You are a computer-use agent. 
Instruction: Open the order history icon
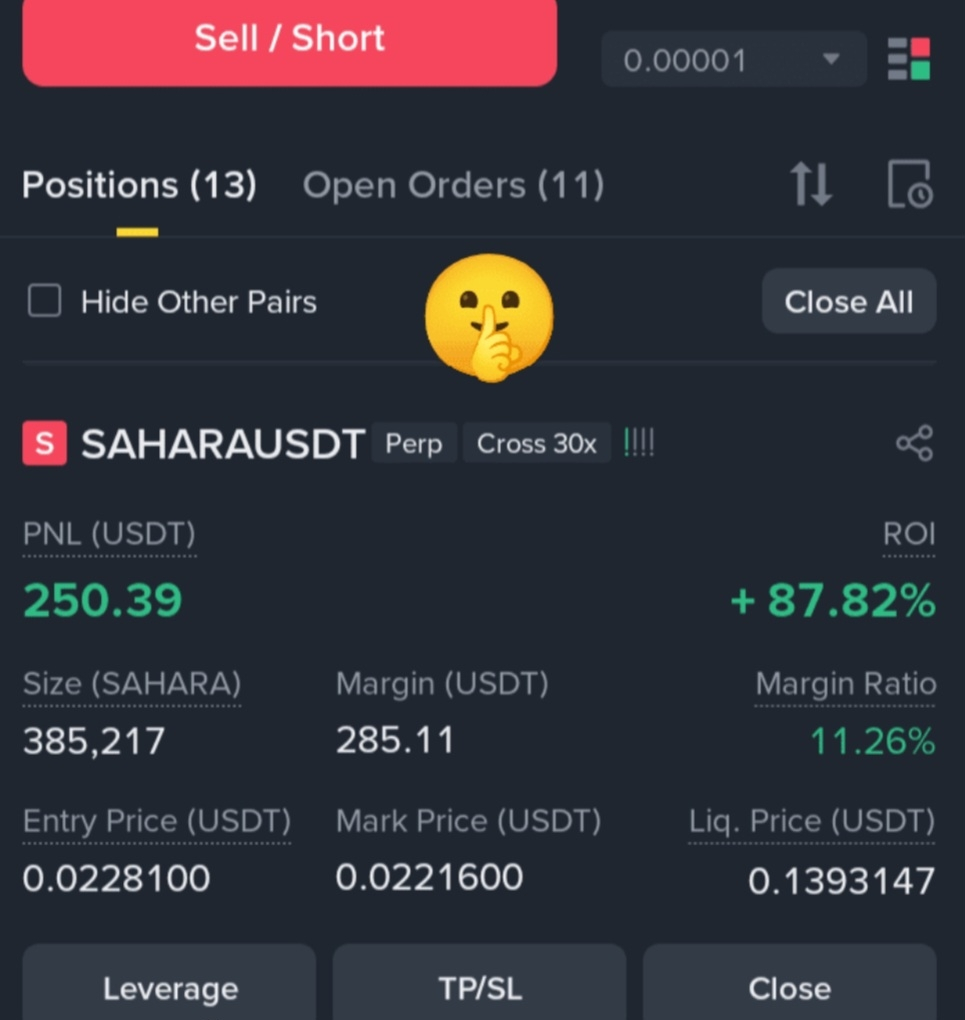tap(909, 185)
